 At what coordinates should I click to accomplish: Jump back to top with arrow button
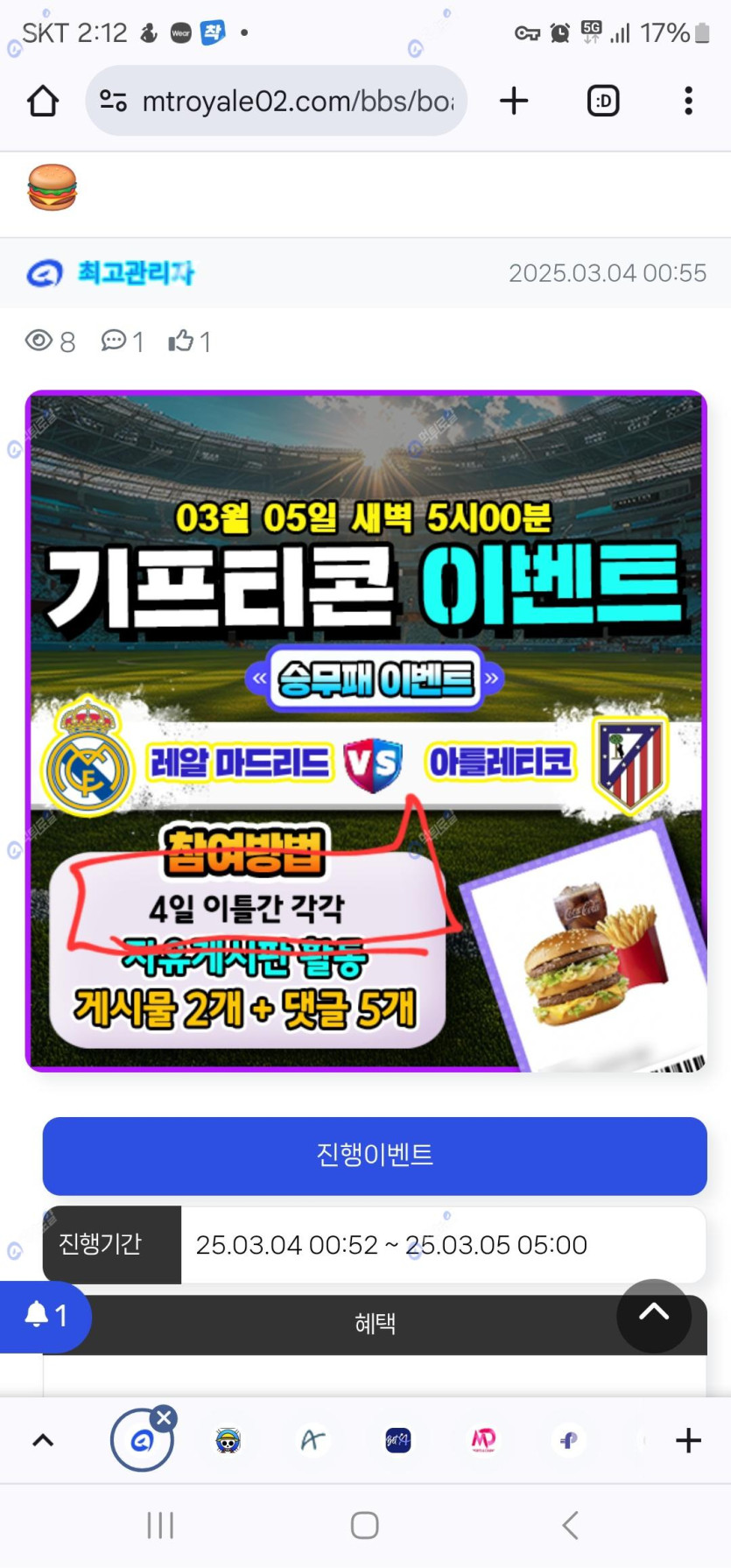pyautogui.click(x=653, y=1314)
